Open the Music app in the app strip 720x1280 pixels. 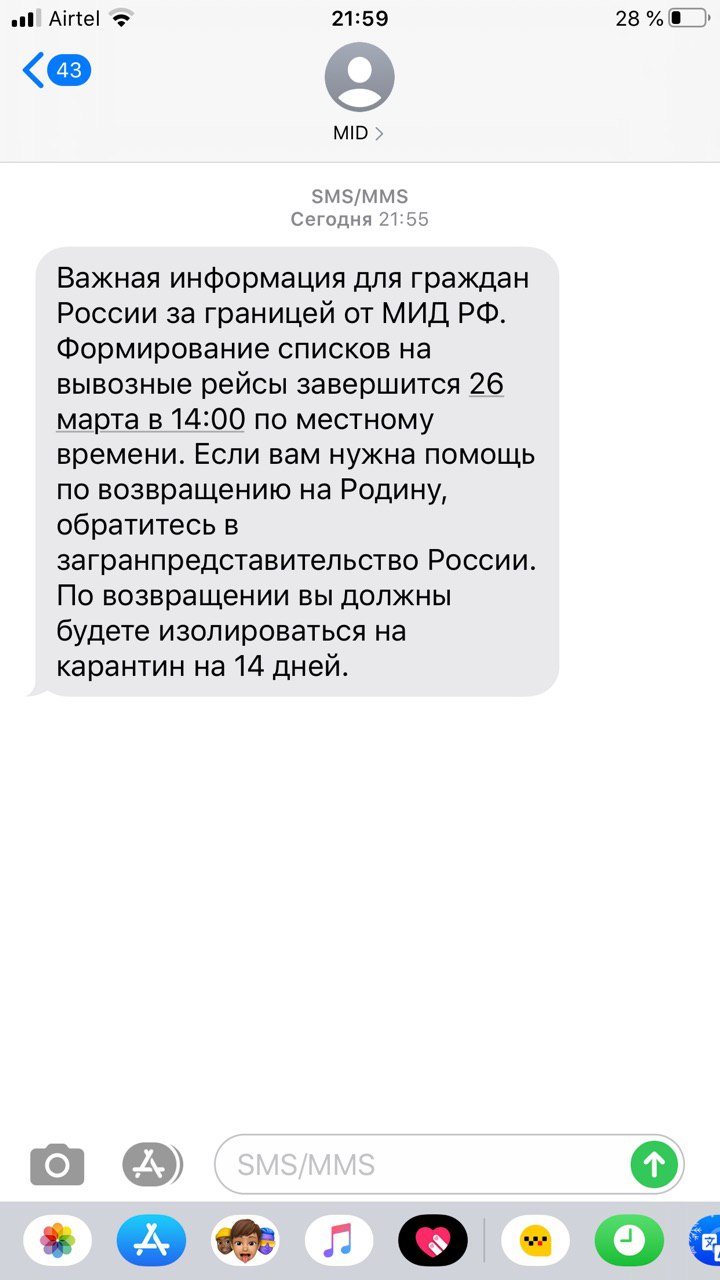pyautogui.click(x=338, y=1242)
